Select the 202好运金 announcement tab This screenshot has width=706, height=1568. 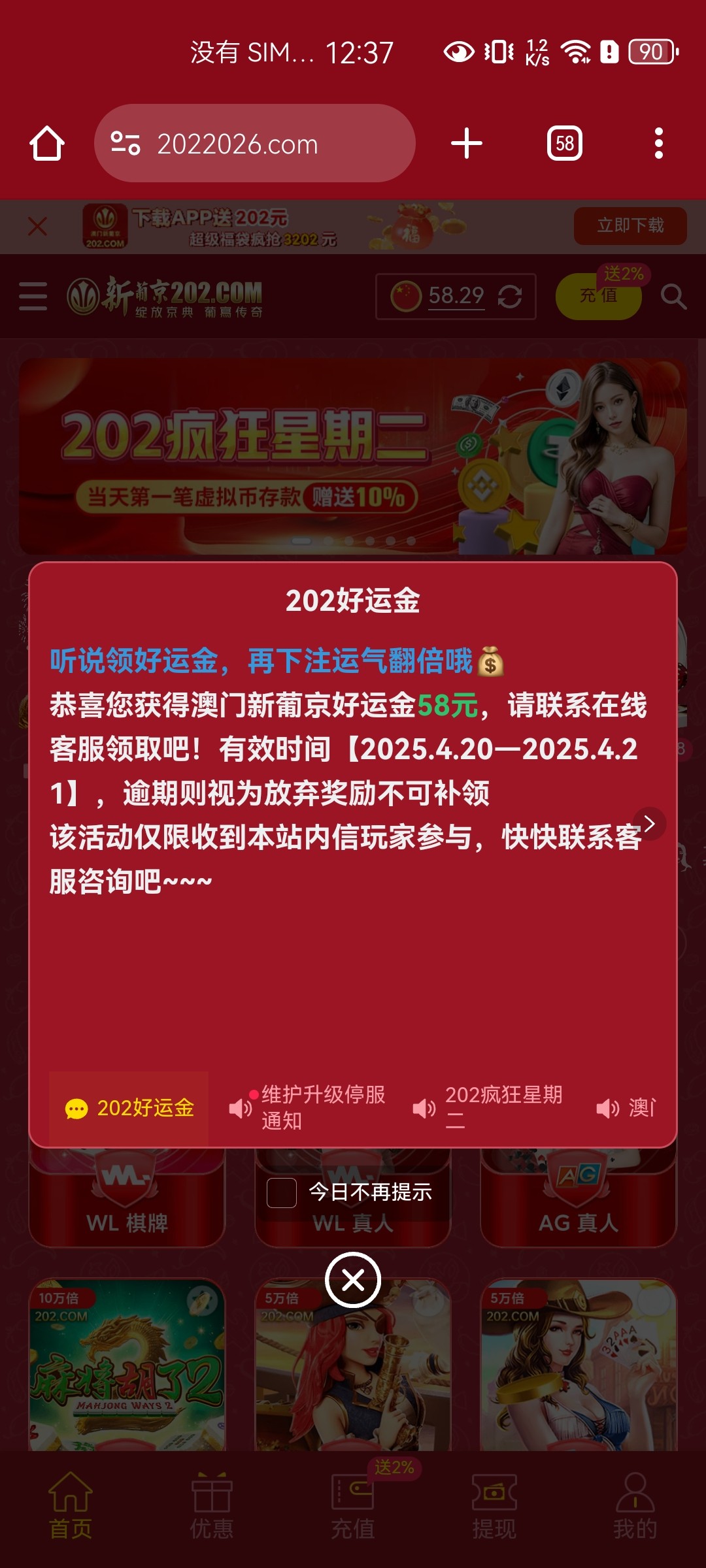[x=129, y=1107]
